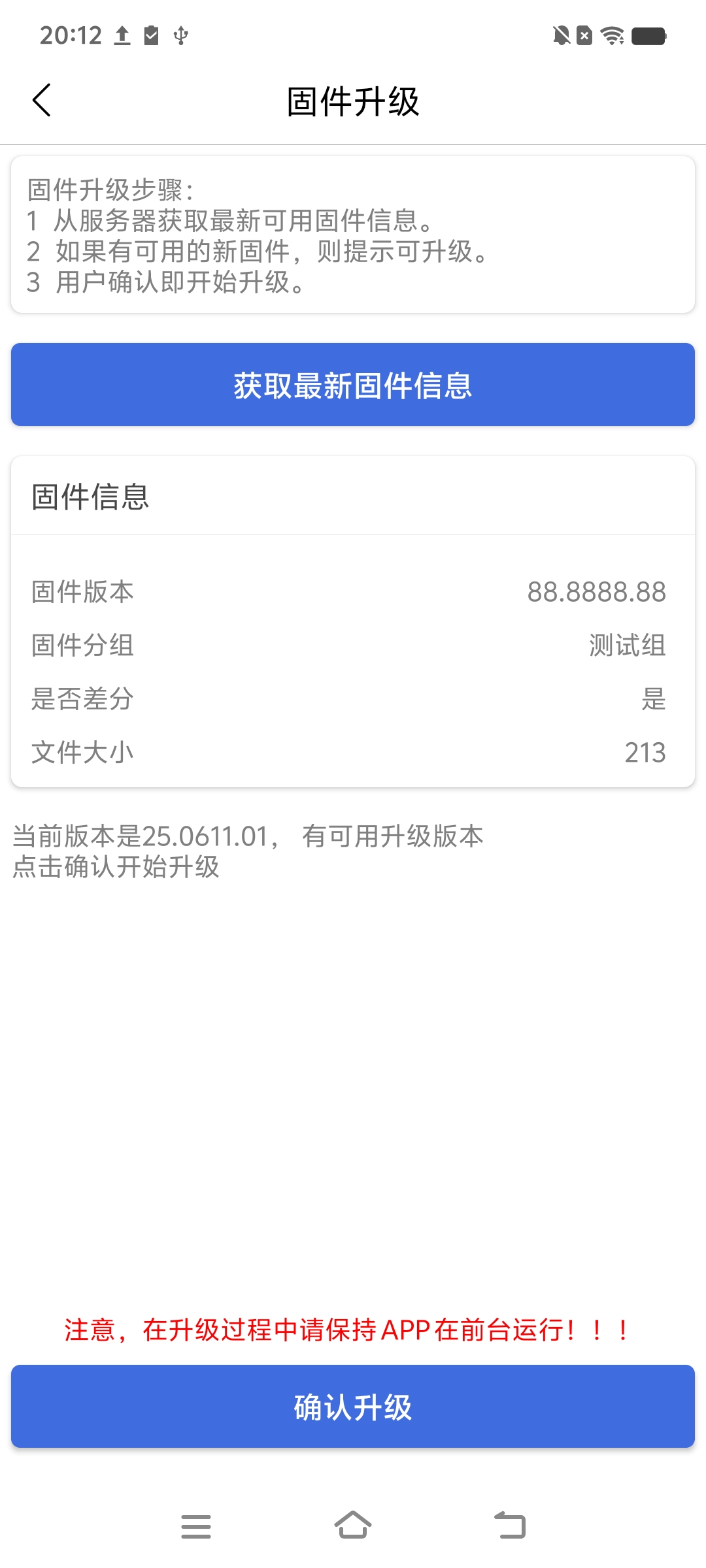Open the system recent apps menu
Image resolution: width=706 pixels, height=1568 pixels.
coord(195,1526)
